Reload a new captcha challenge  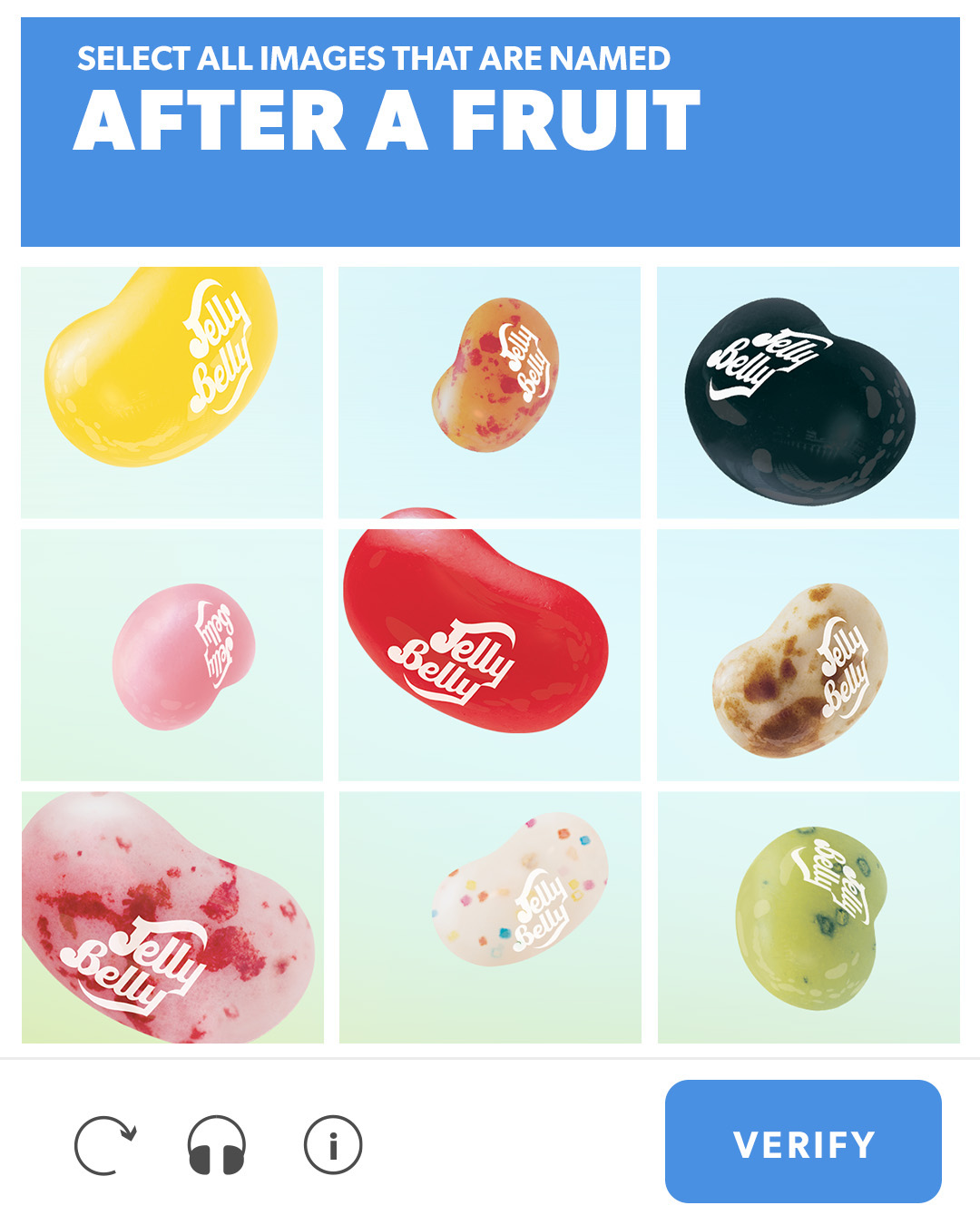coord(105,1145)
